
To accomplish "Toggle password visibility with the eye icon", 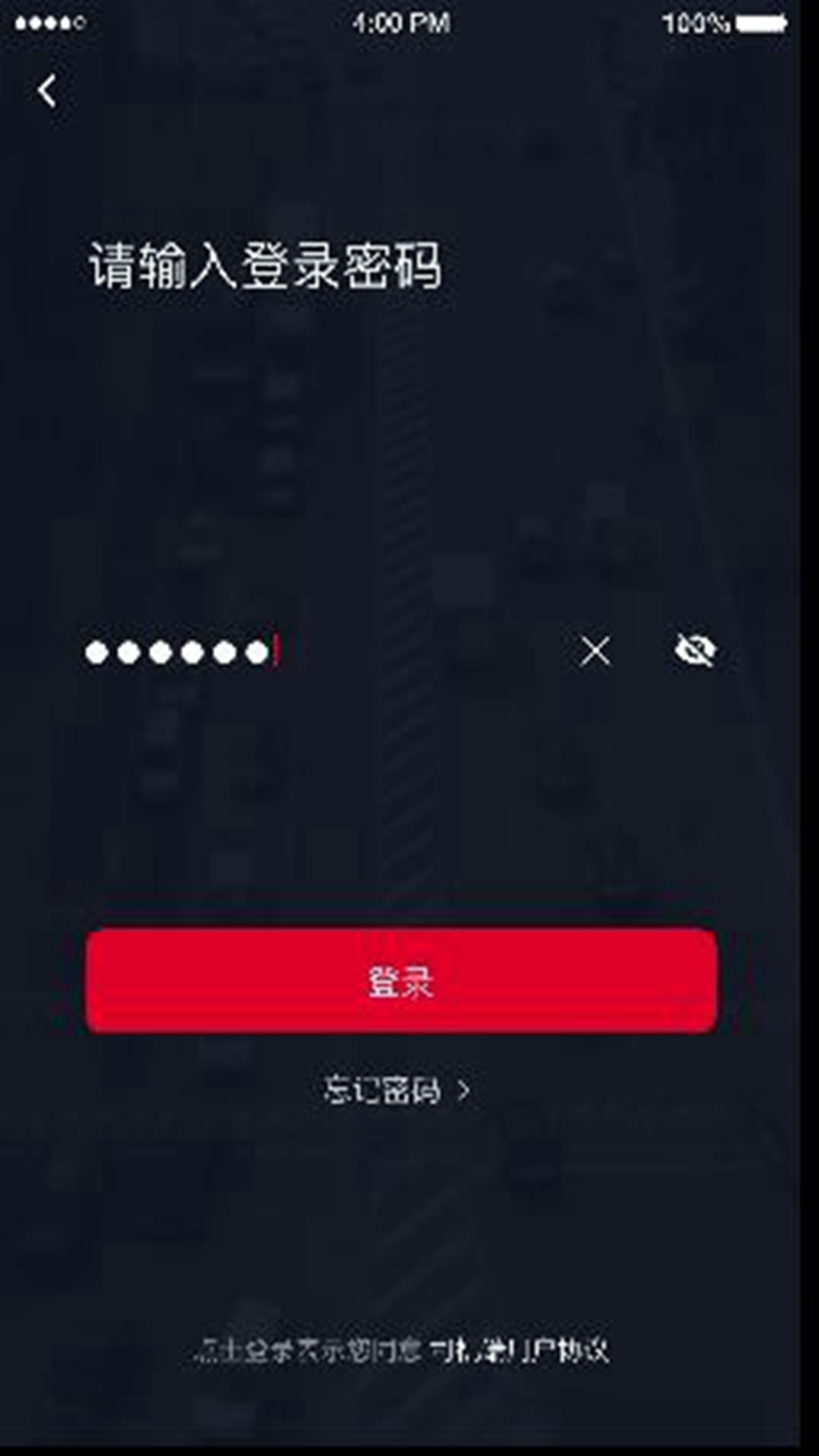I will coord(695,651).
